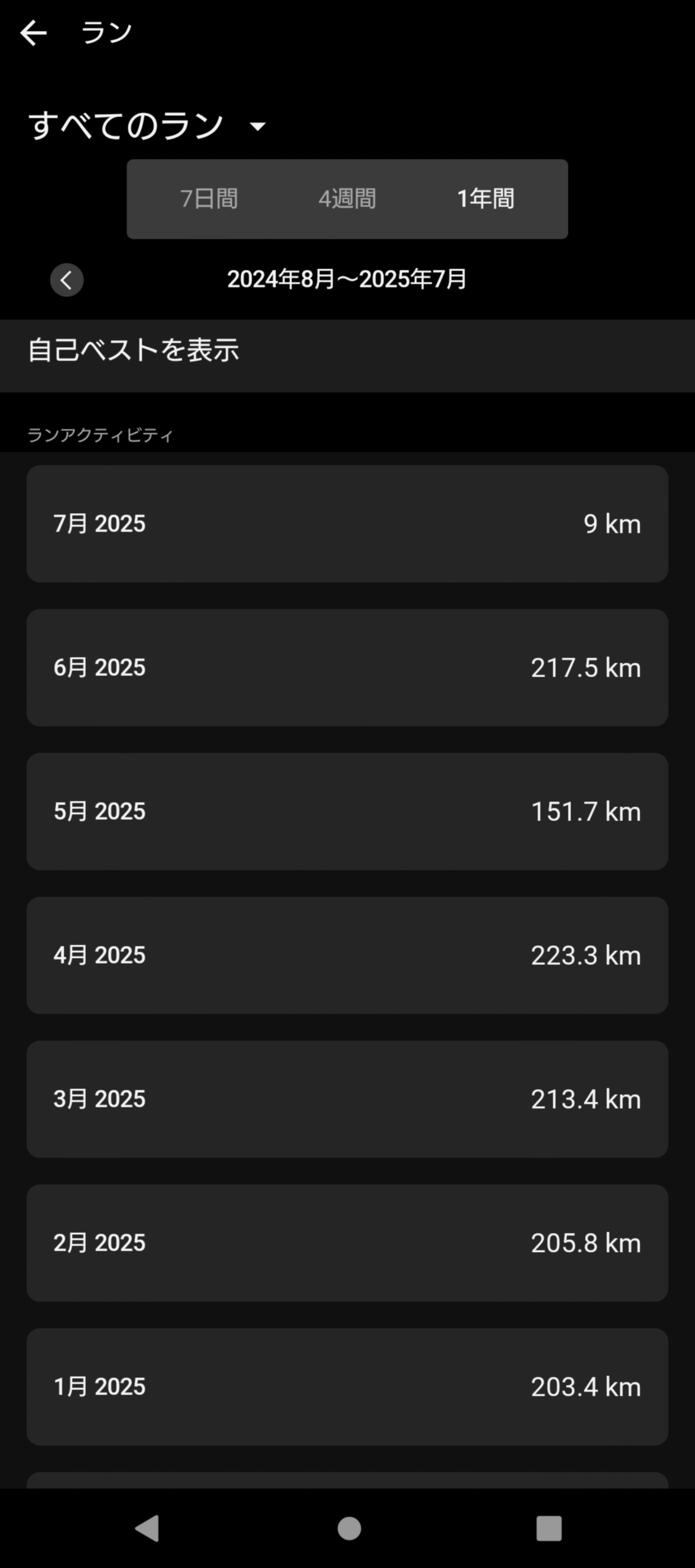This screenshot has height=1568, width=695.
Task: Go back using the top arrow
Action: coord(33,33)
